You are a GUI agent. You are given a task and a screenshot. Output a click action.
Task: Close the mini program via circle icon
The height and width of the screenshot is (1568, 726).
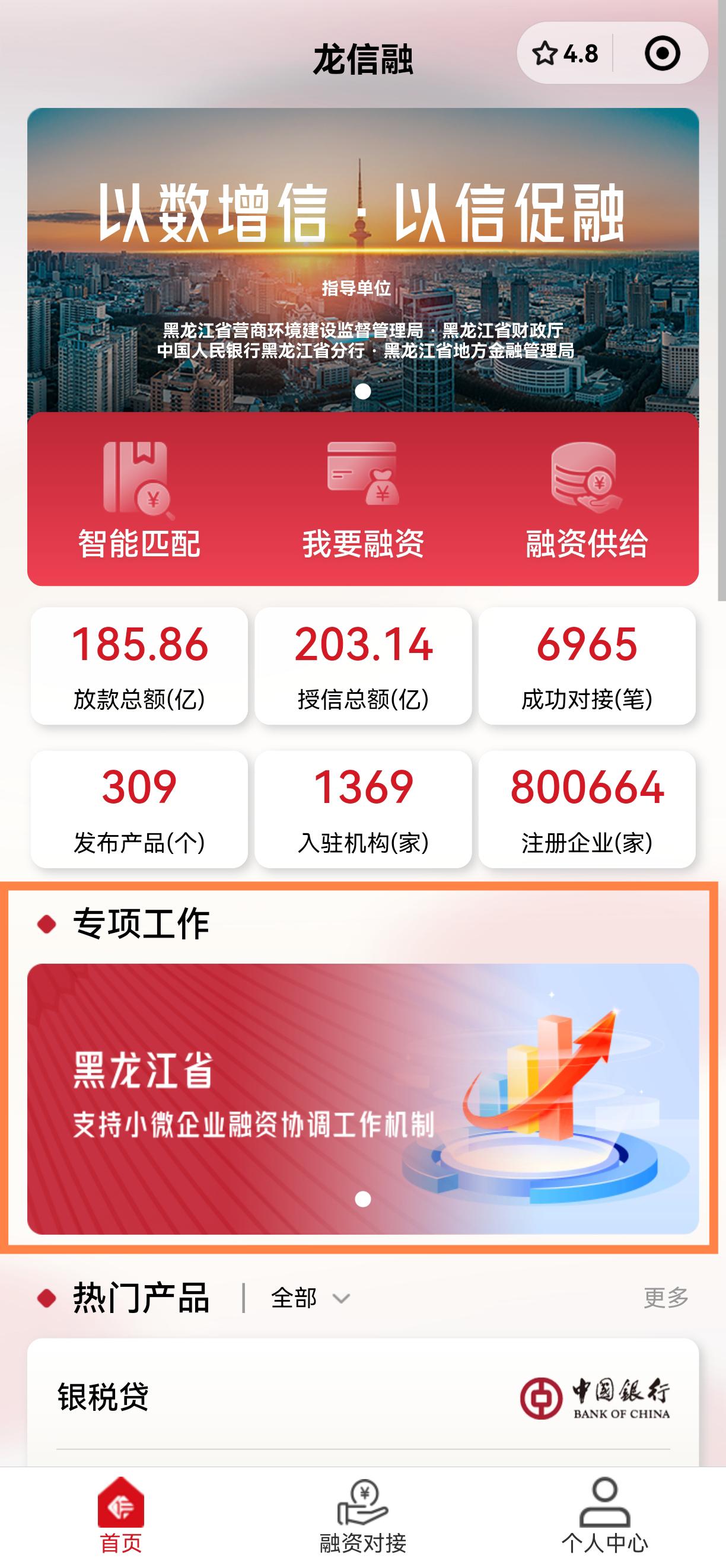click(x=661, y=53)
